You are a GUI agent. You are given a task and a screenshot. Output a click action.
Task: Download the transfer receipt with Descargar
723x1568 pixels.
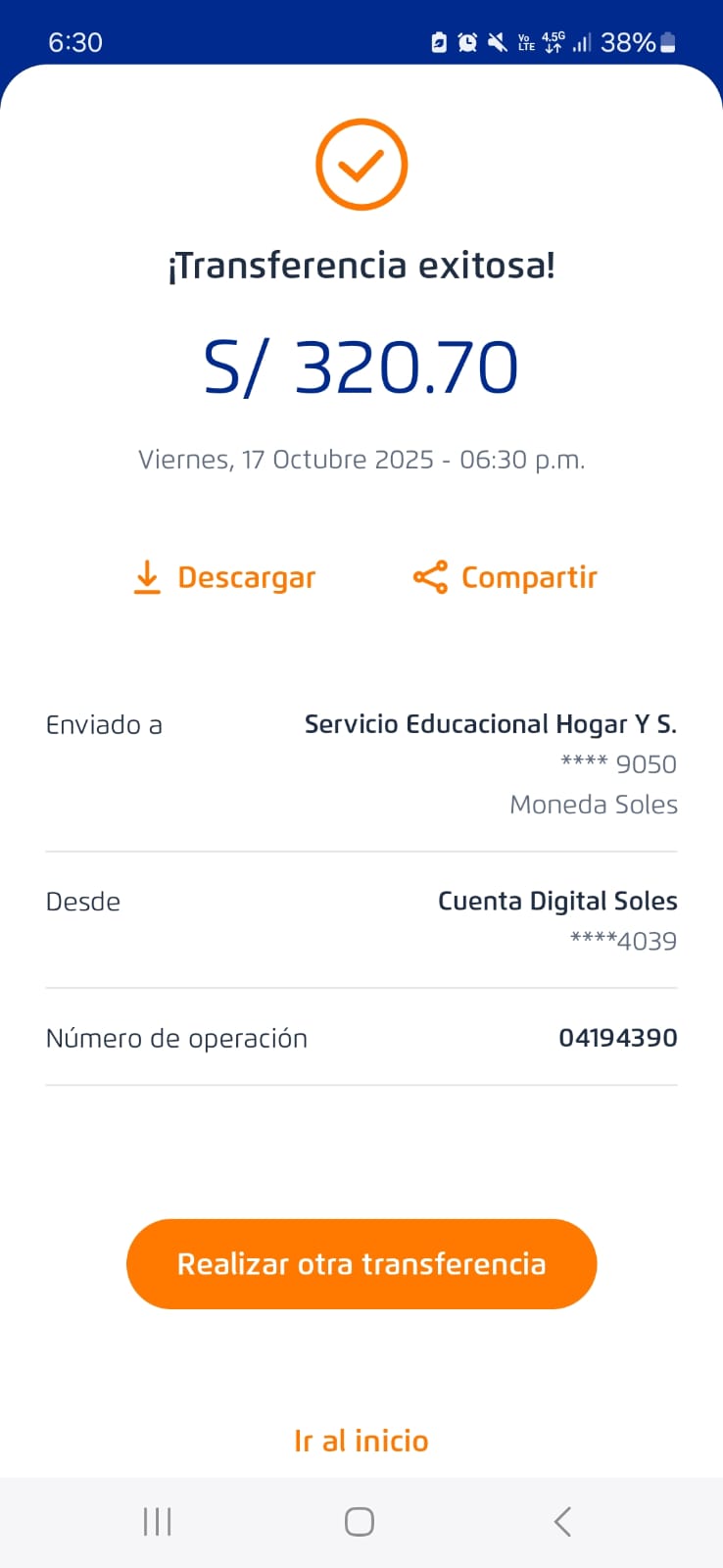pos(224,578)
